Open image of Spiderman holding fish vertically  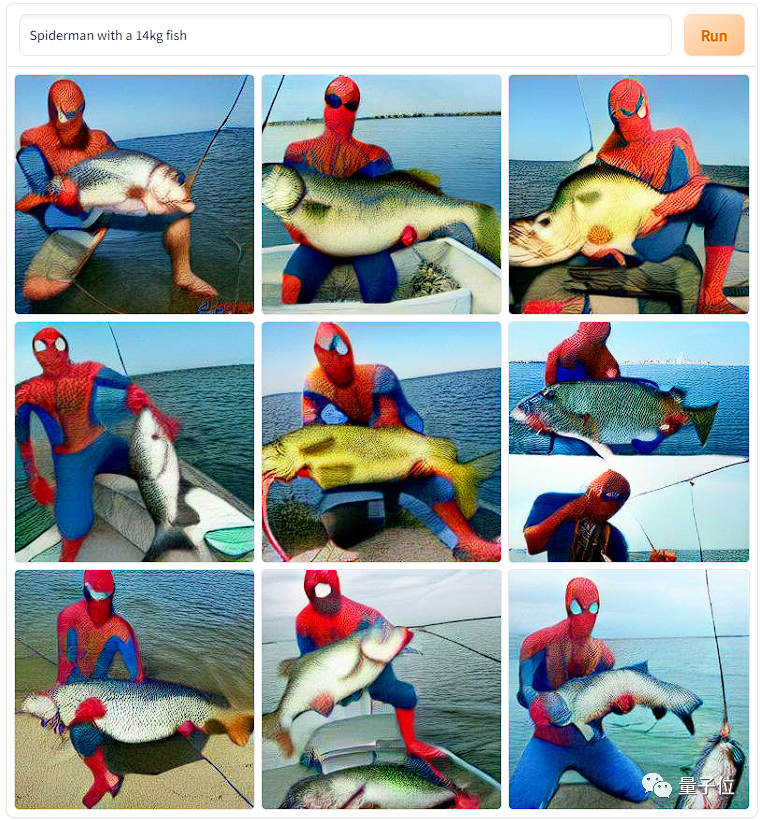134,441
